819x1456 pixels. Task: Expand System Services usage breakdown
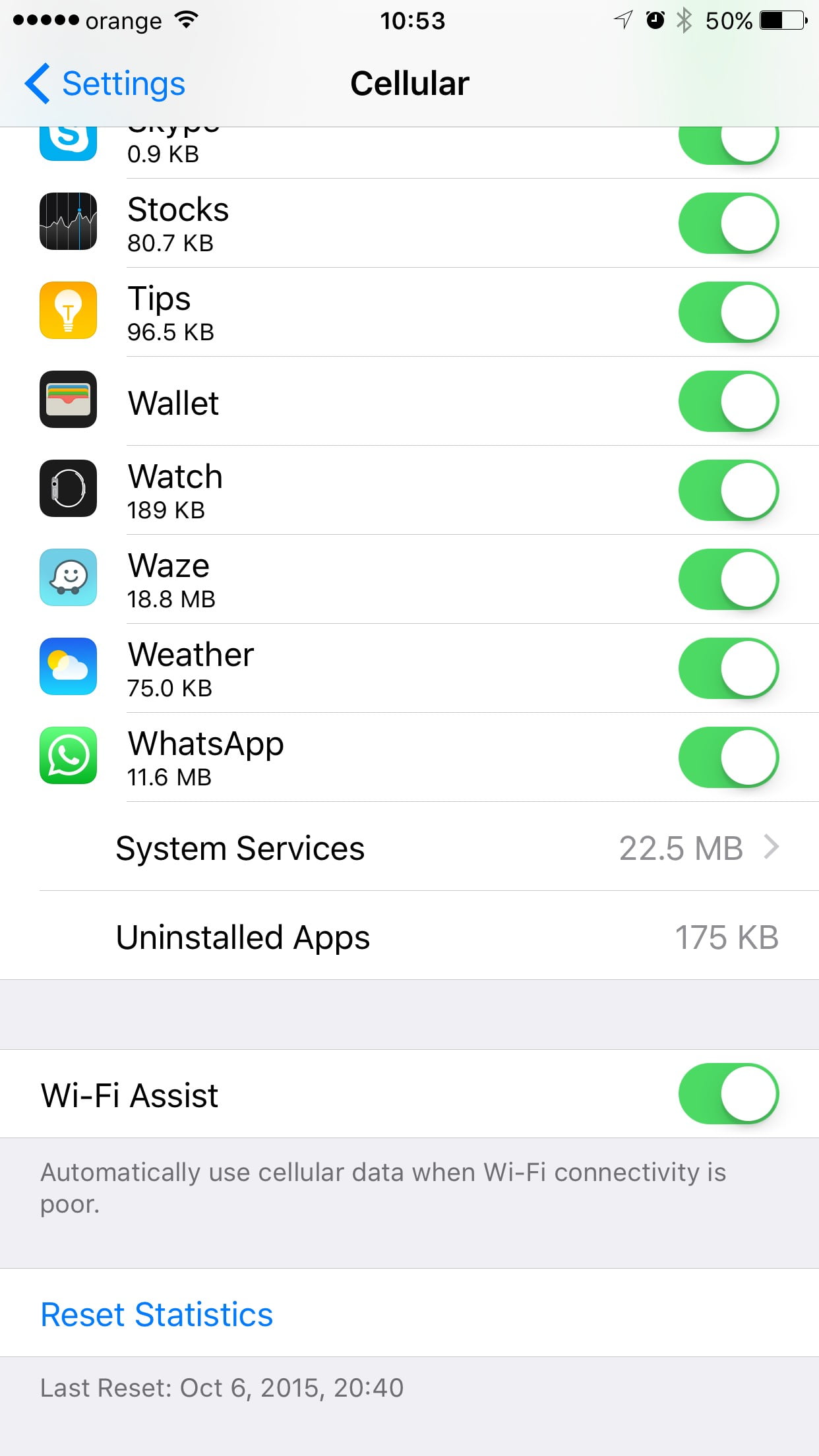409,848
